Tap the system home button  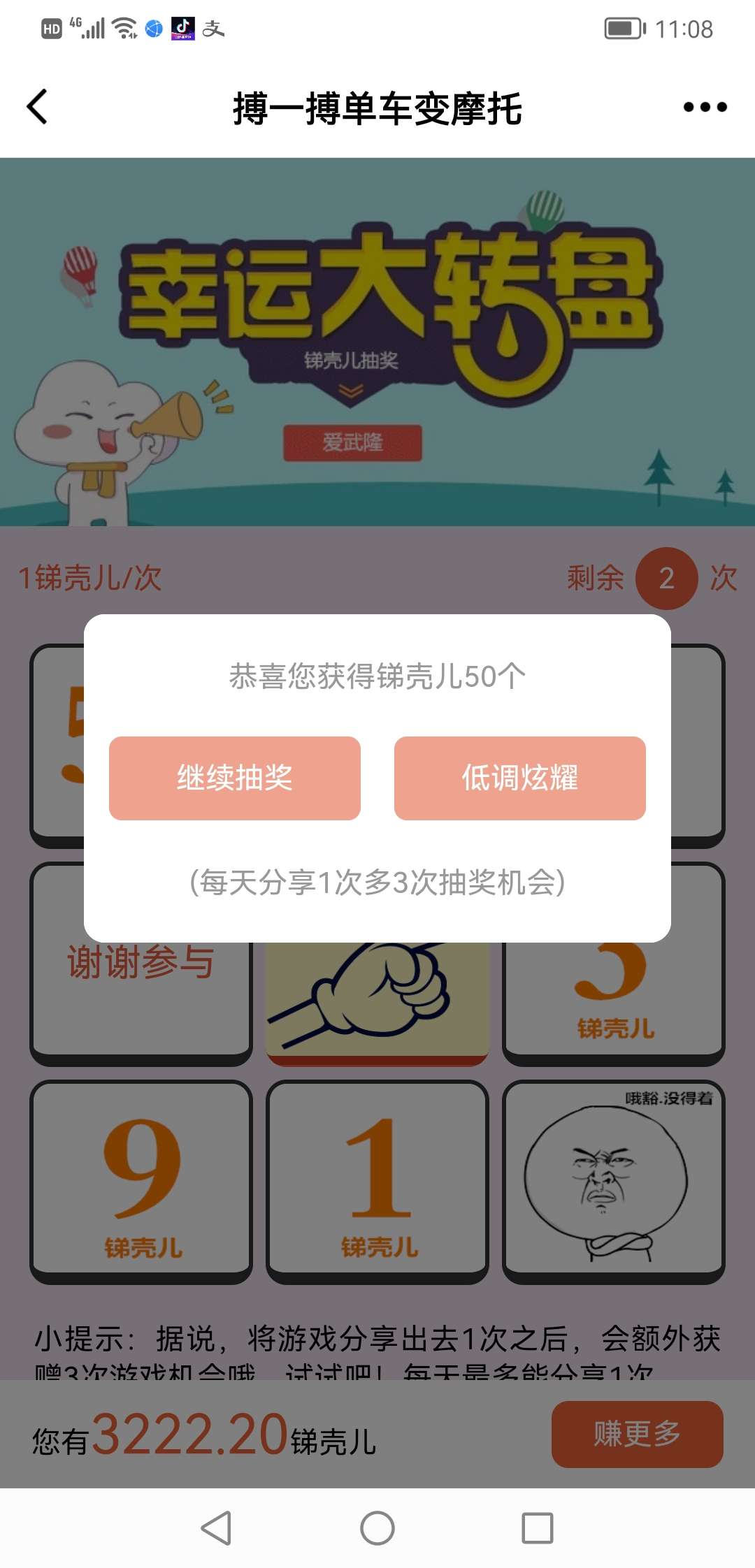377,1528
